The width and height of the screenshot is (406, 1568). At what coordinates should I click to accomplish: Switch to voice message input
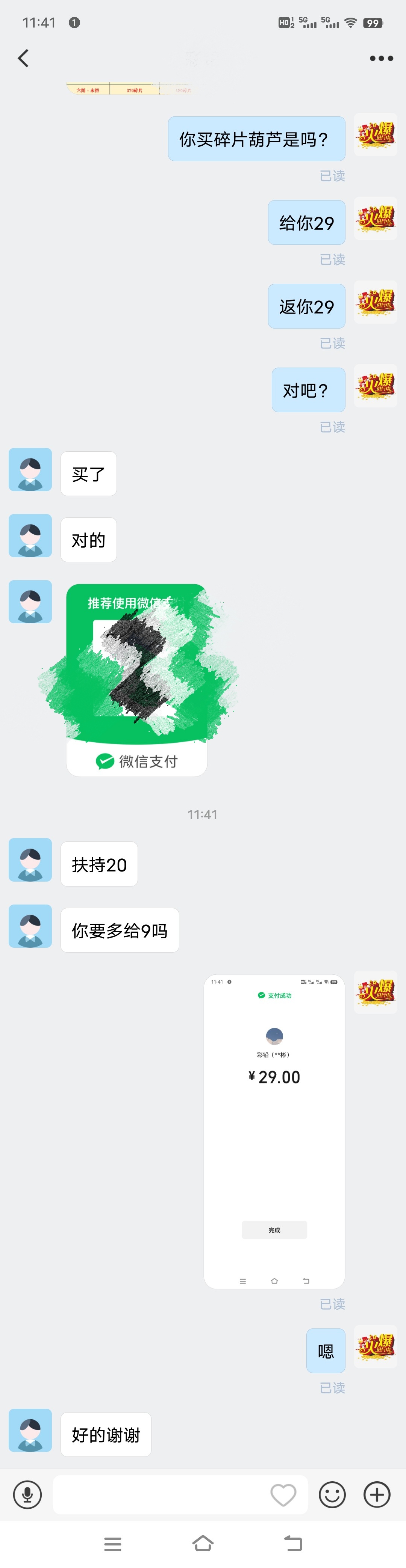pos(27,1494)
